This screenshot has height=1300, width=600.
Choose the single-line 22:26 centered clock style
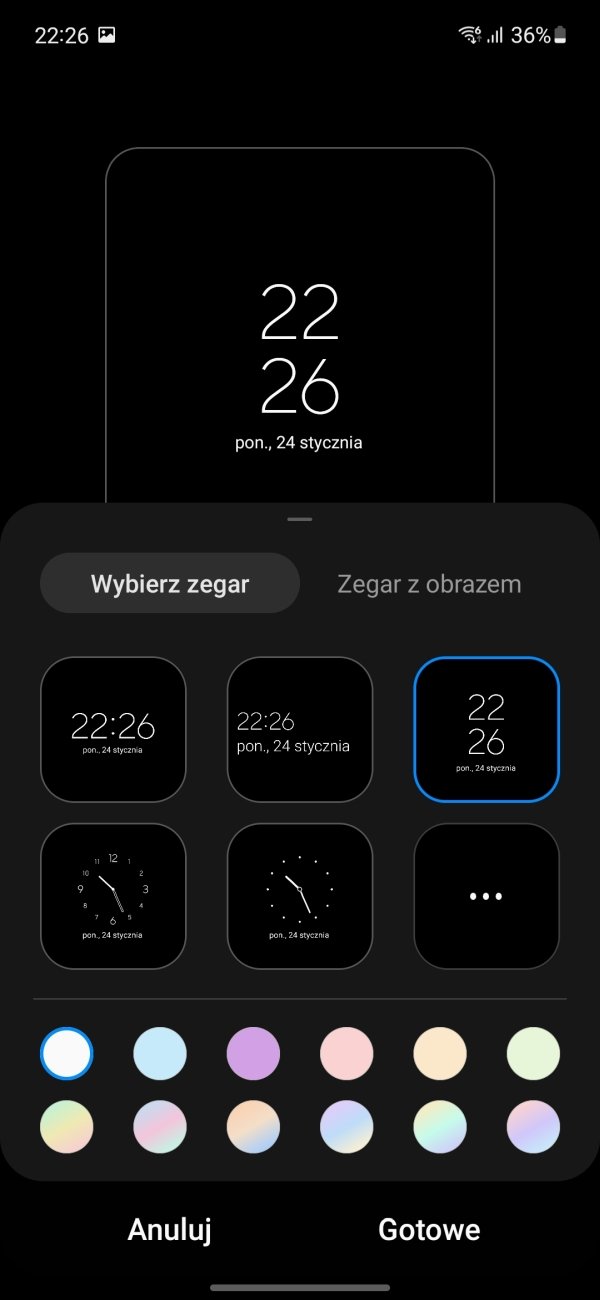tap(113, 729)
